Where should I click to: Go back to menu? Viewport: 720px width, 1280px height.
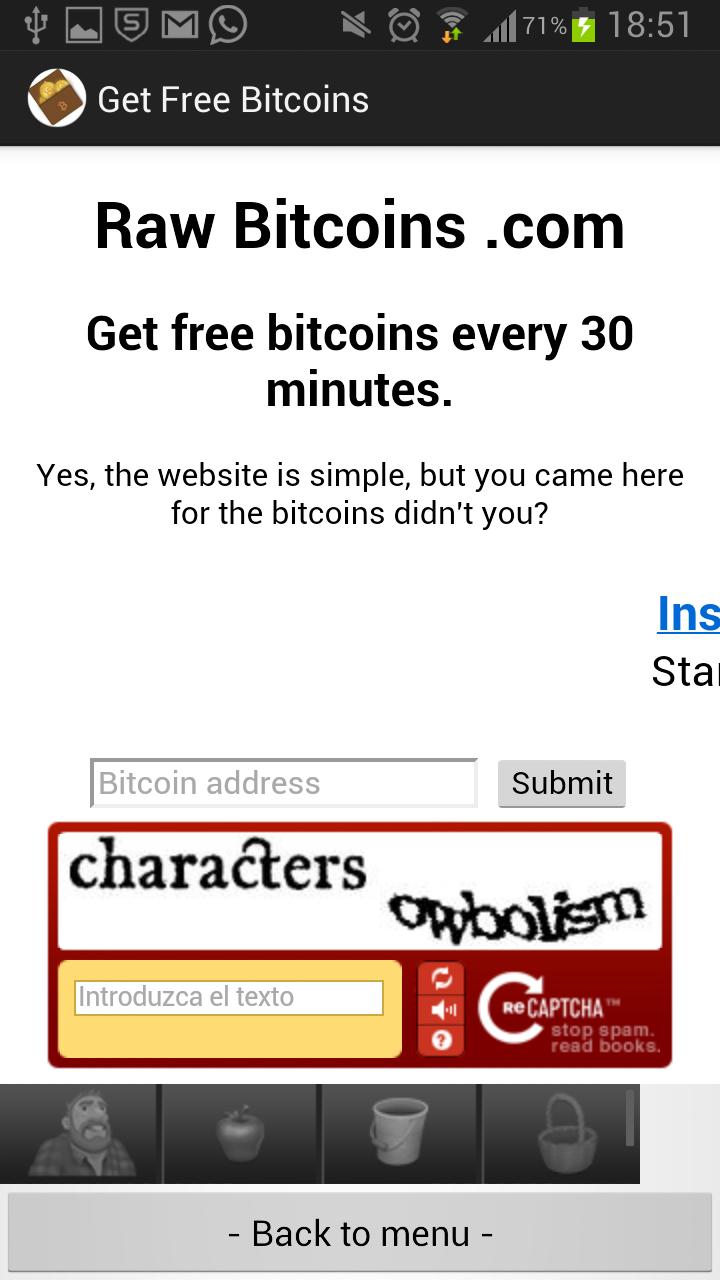point(360,1233)
